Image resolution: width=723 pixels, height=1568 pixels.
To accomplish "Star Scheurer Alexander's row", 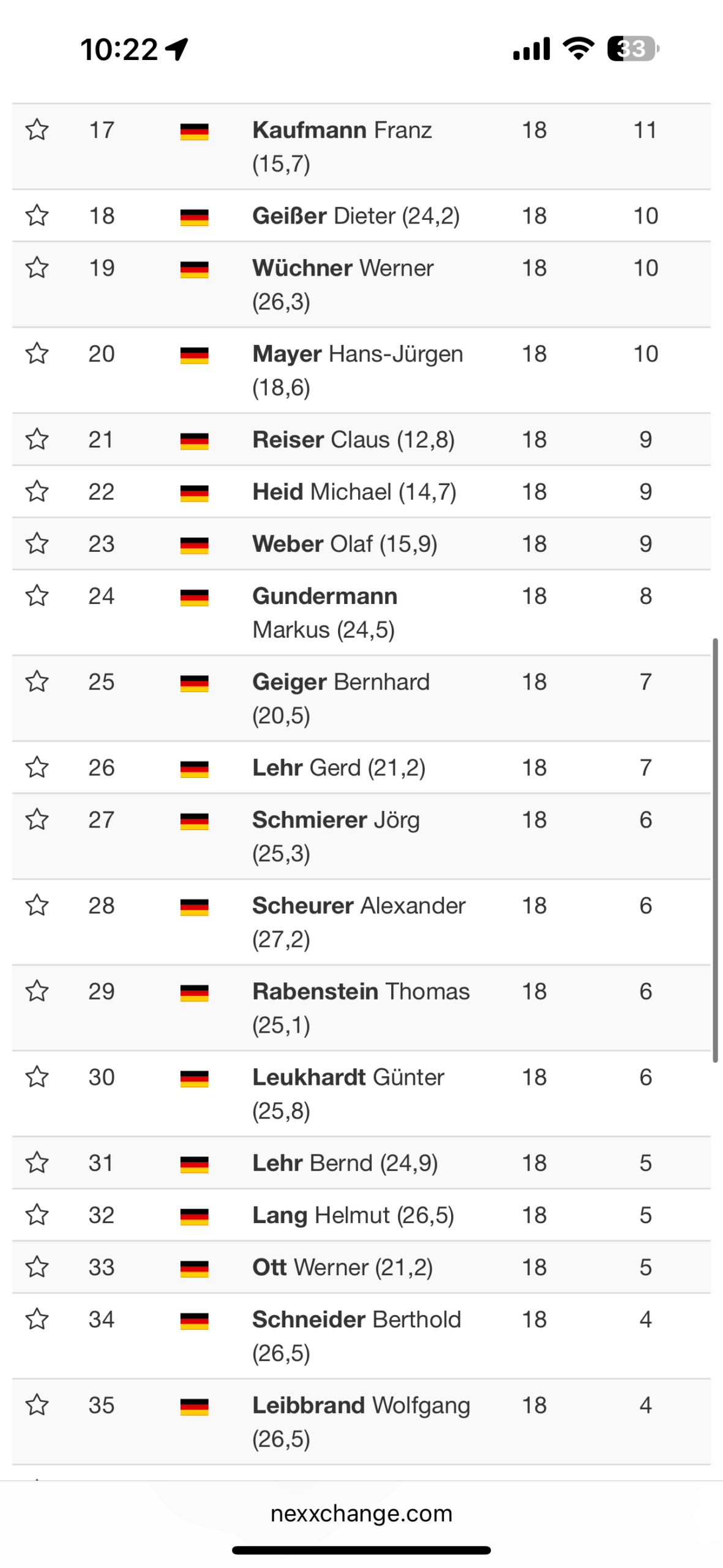I will [x=37, y=905].
